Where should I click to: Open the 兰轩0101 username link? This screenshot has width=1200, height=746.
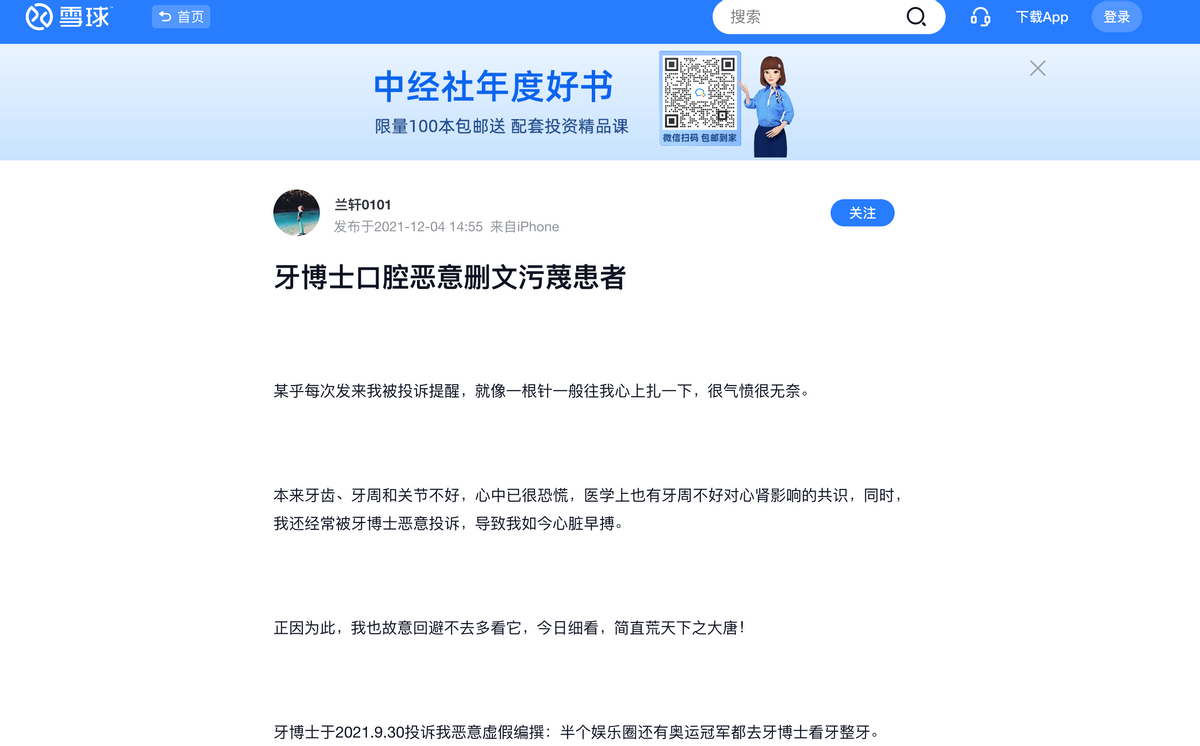pyautogui.click(x=362, y=205)
